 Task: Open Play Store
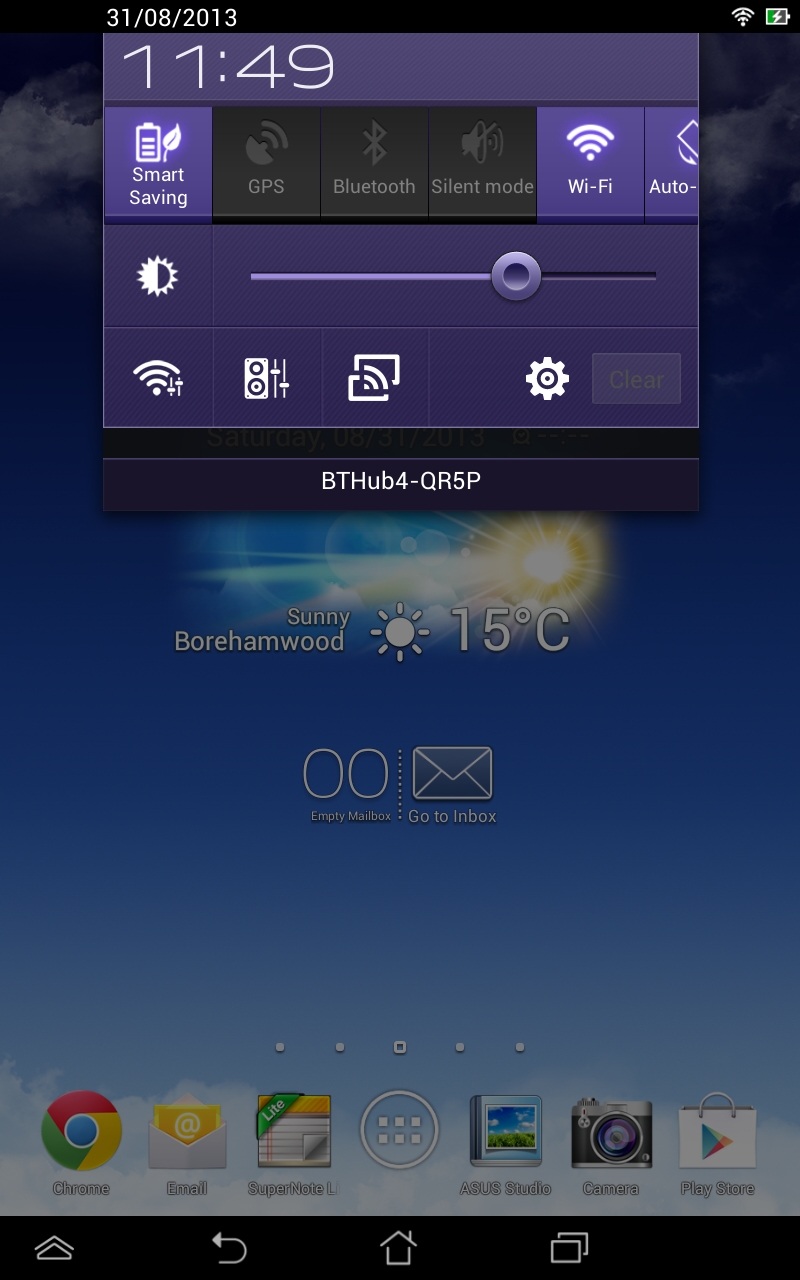pos(717,1135)
